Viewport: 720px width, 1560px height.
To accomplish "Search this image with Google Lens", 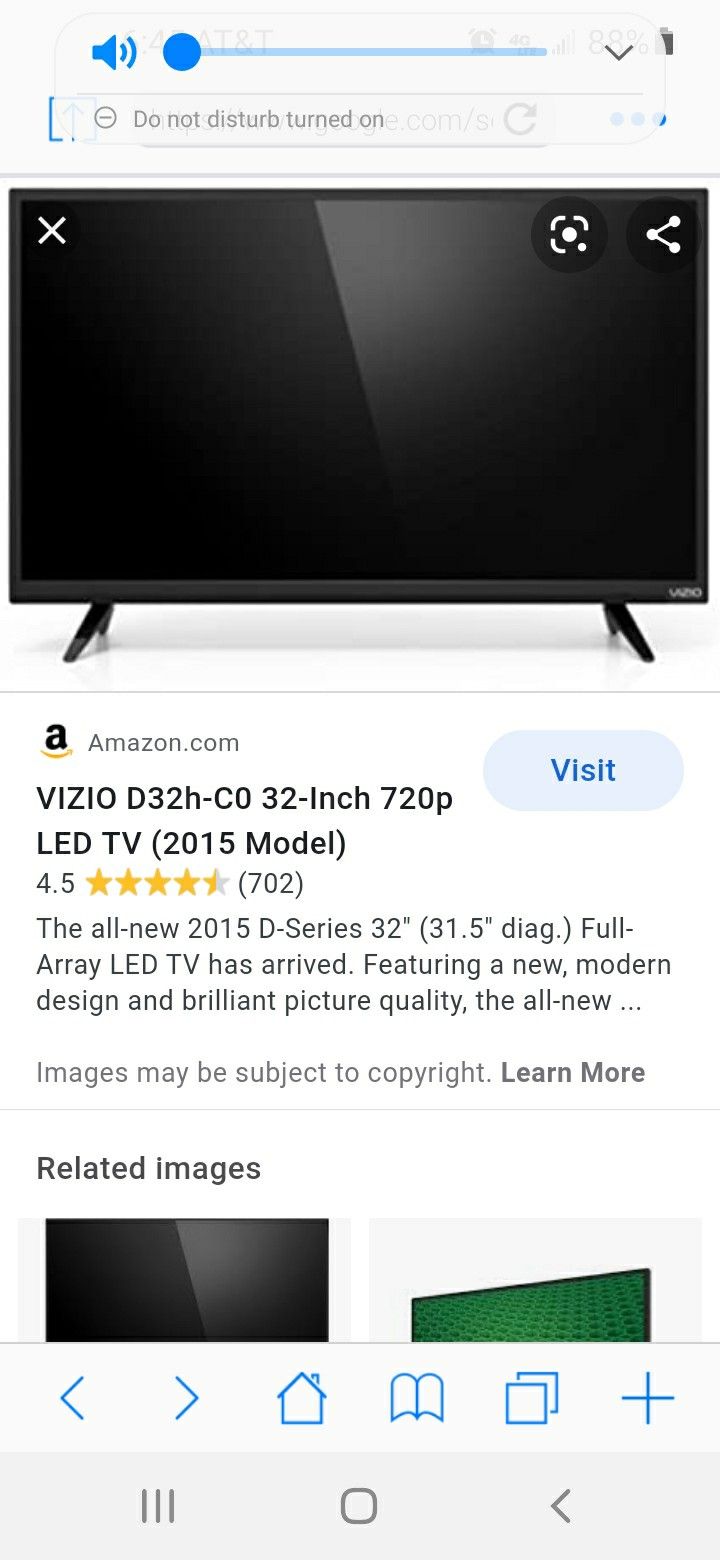I will (x=568, y=235).
